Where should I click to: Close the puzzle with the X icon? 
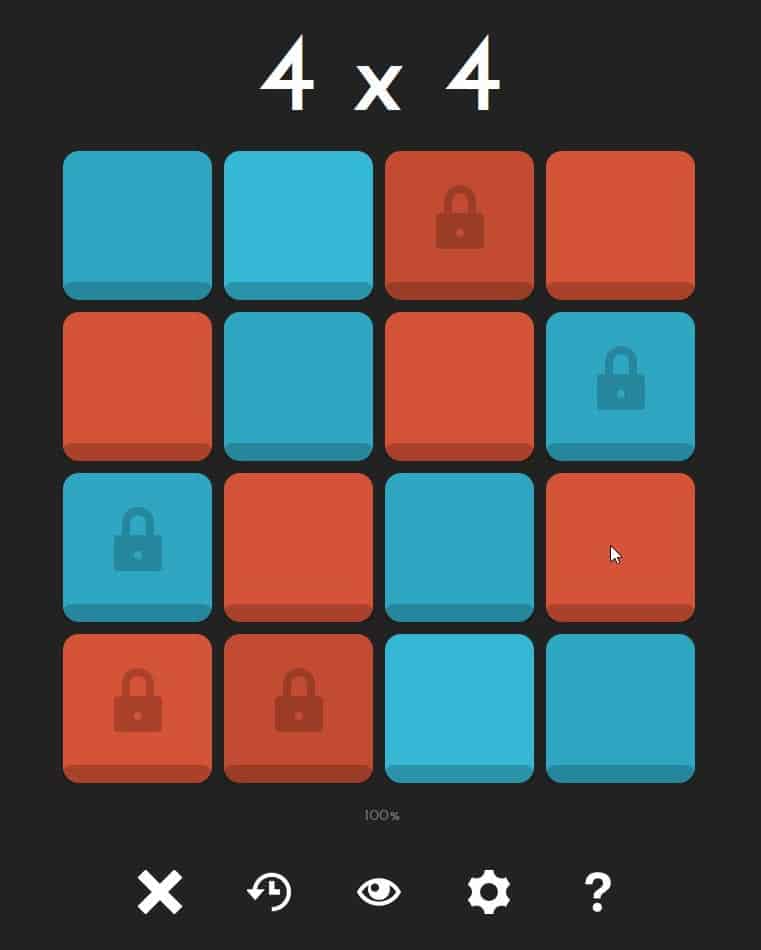coord(159,892)
